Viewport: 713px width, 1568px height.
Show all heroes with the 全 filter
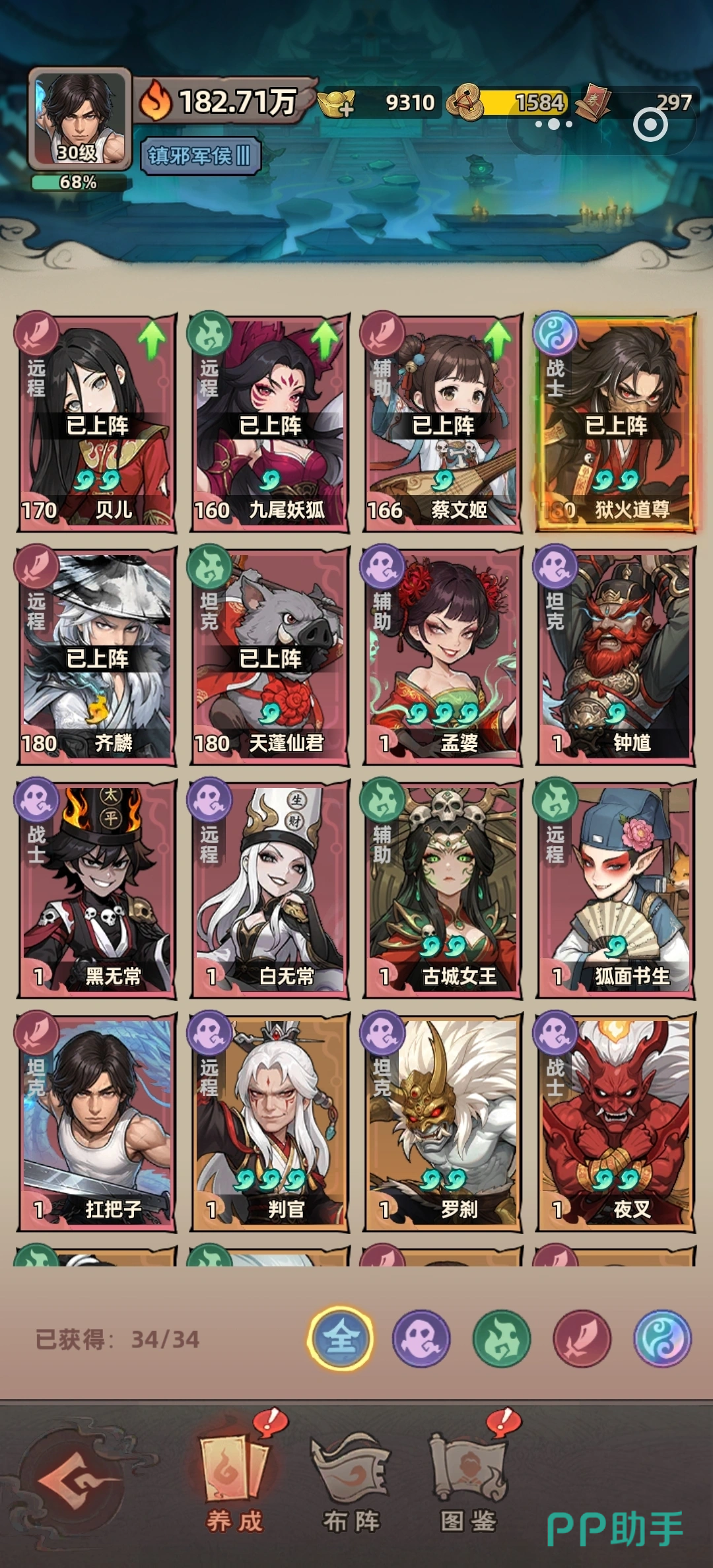[341, 1338]
